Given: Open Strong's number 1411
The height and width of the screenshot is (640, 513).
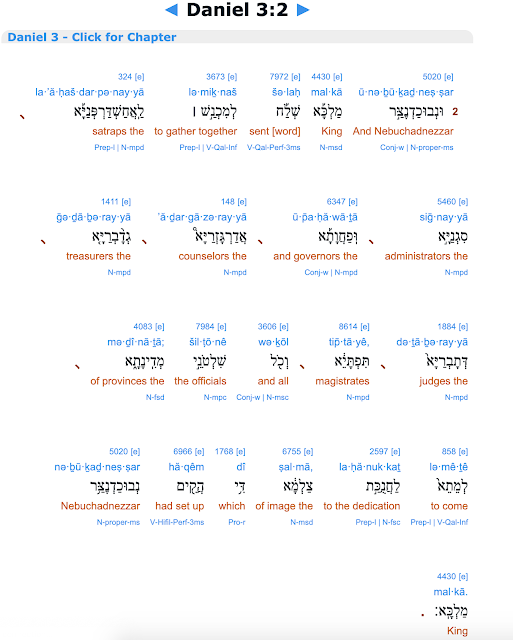Looking at the screenshot, I should click(110, 202).
